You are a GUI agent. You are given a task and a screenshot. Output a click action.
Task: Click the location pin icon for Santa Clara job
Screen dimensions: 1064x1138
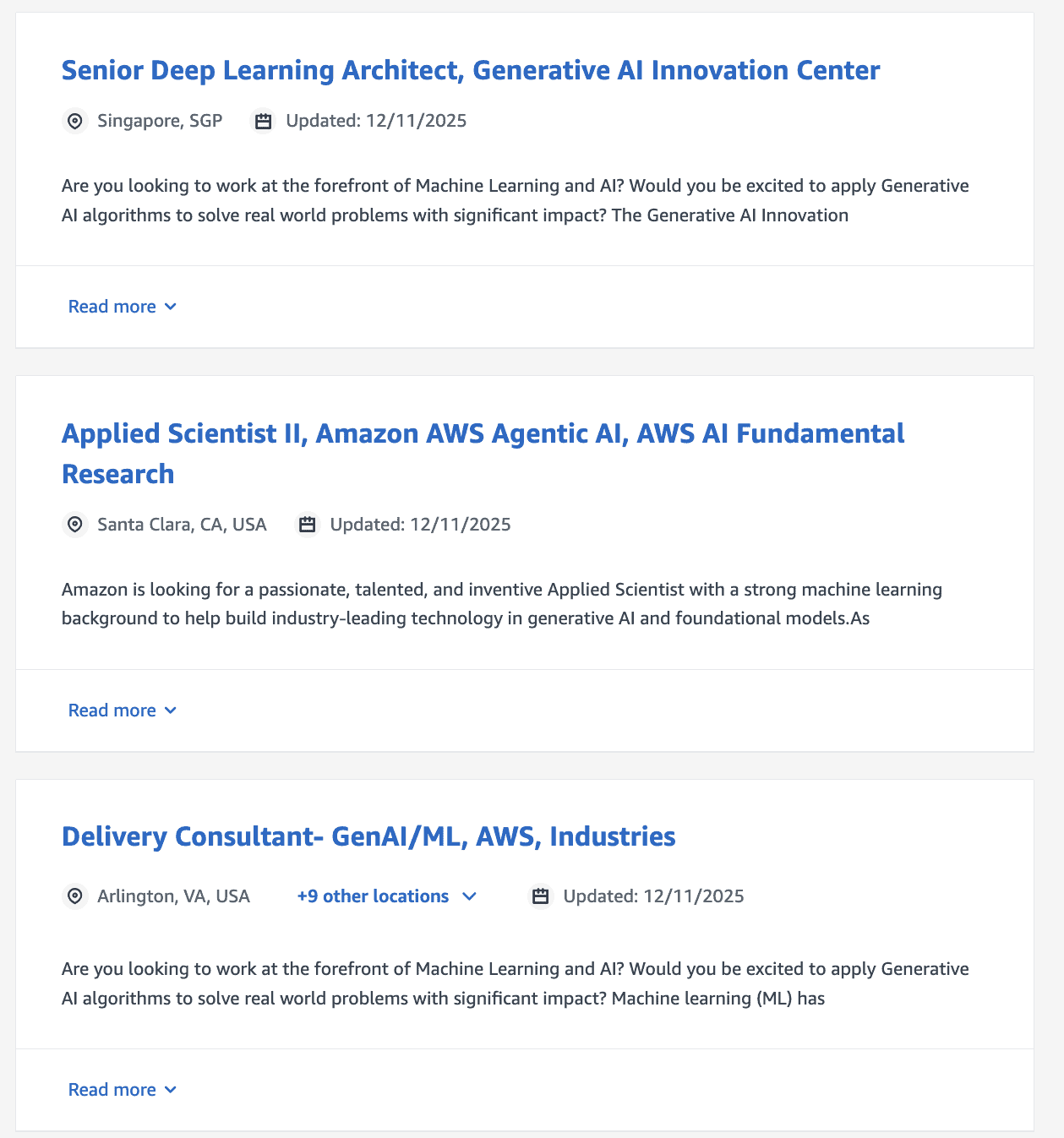point(74,525)
